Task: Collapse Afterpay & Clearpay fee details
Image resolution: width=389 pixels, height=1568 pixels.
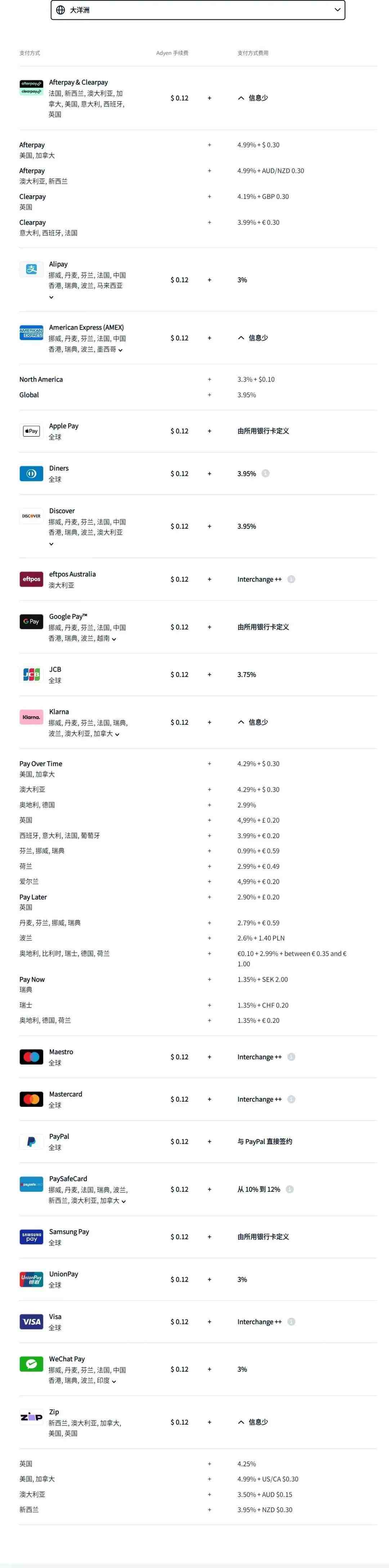Action: pos(252,98)
